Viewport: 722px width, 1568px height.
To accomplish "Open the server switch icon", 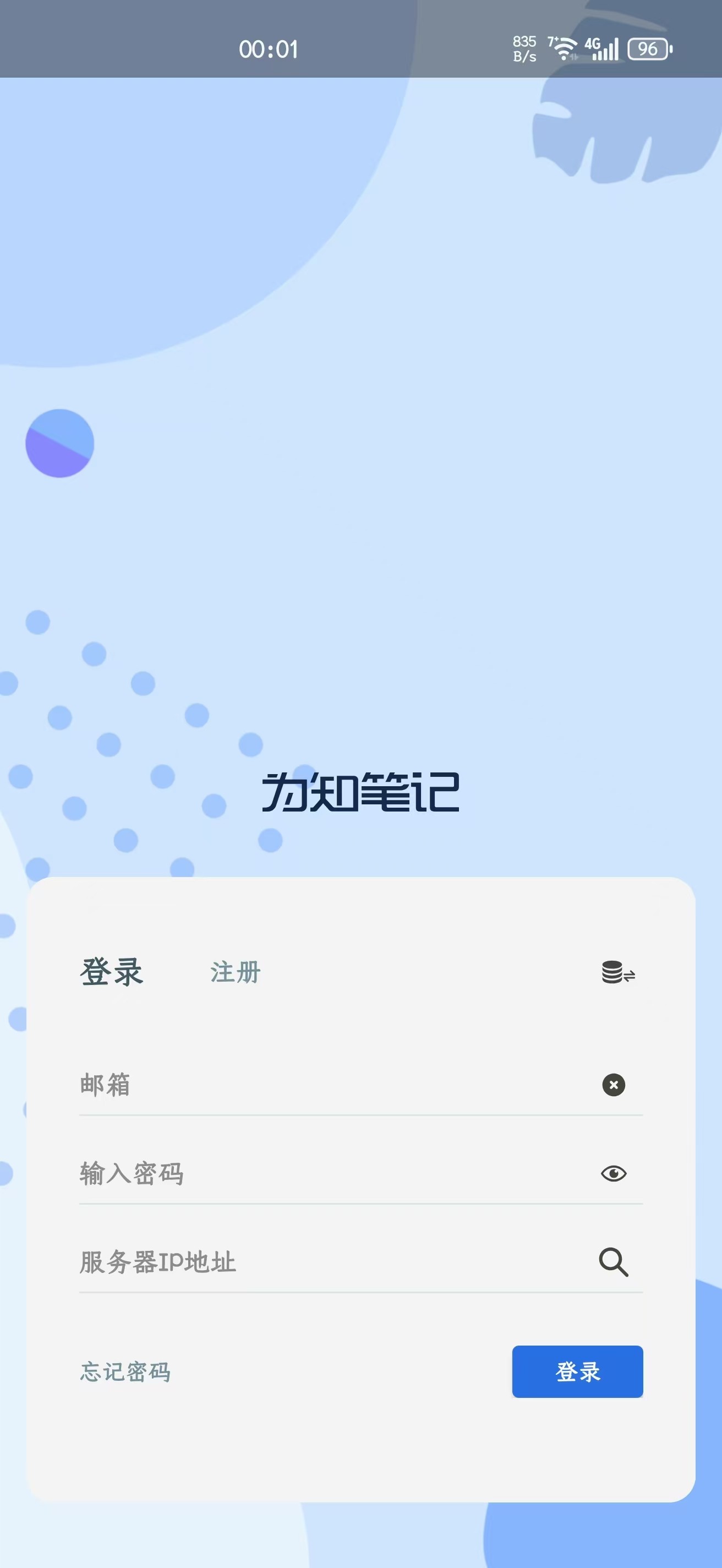I will (618, 972).
